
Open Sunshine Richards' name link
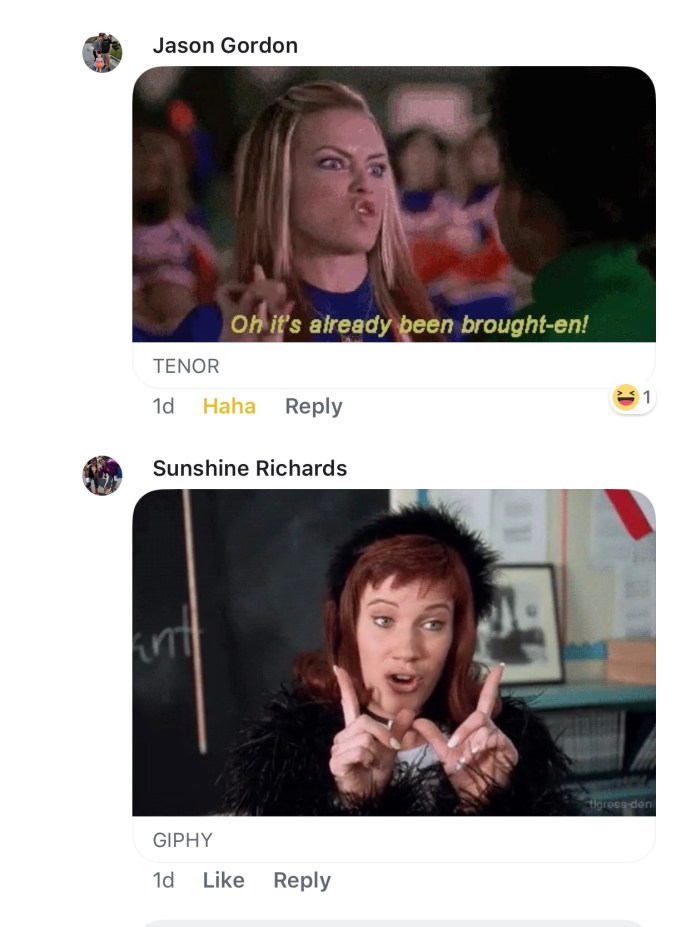coord(249,468)
